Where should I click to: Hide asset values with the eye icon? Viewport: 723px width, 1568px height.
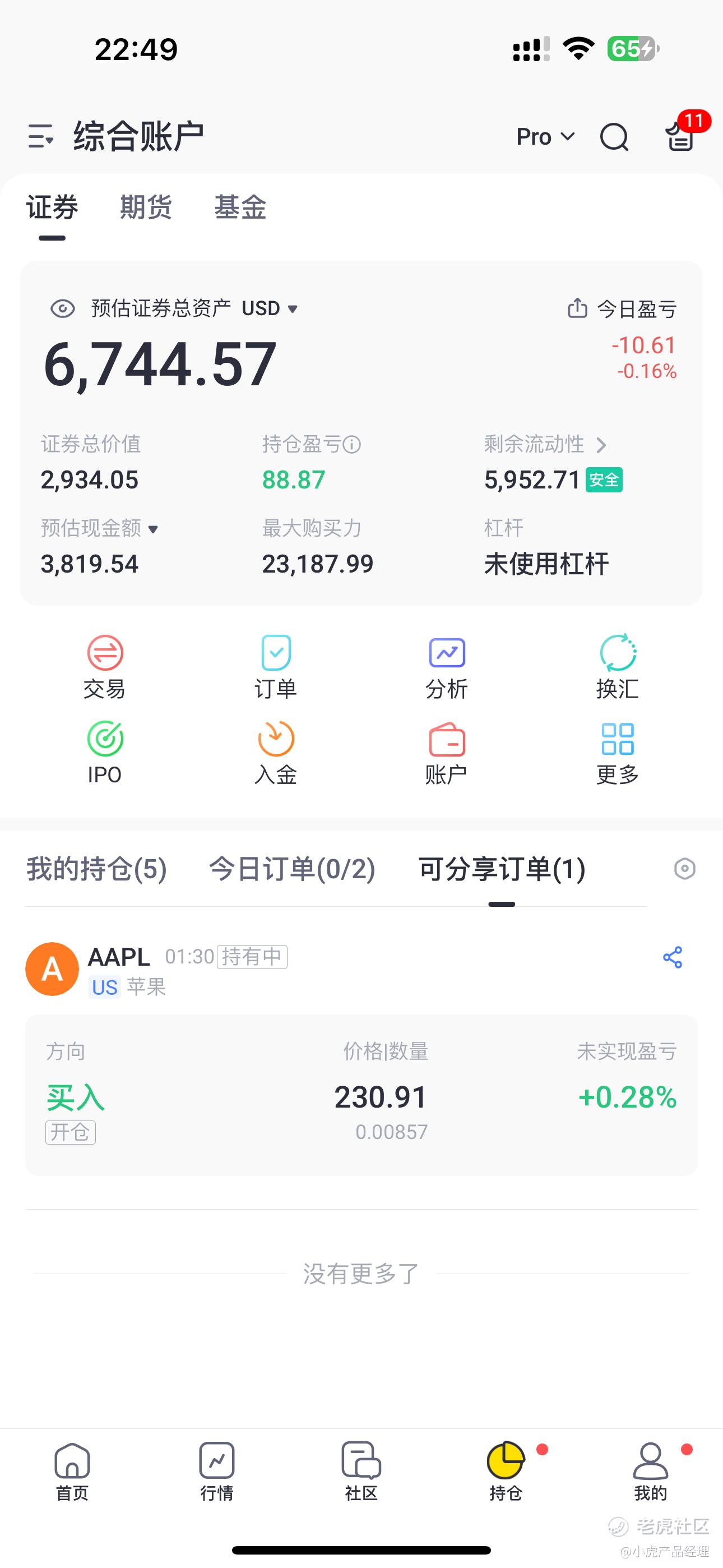pos(63,308)
